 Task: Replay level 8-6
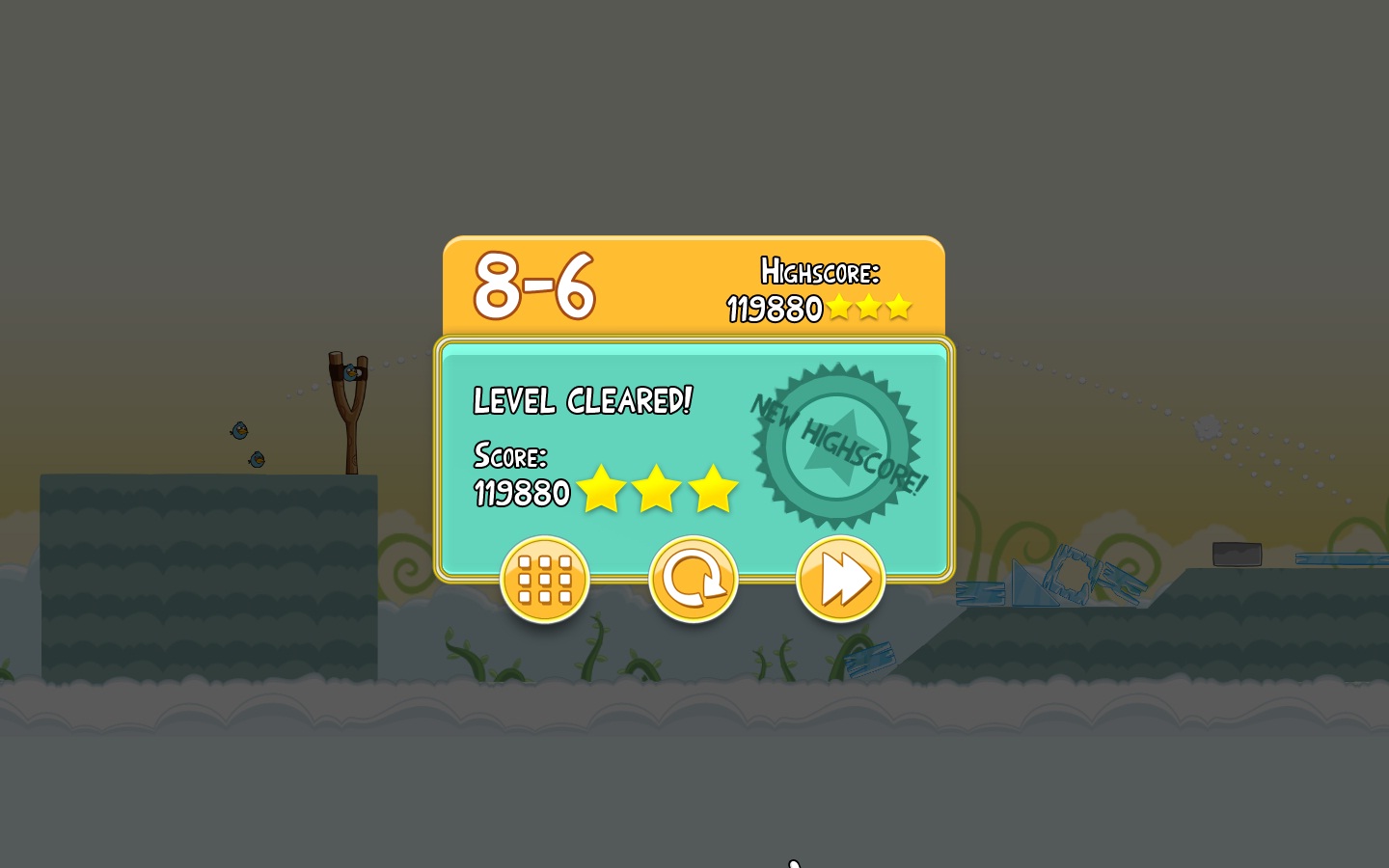[x=693, y=580]
